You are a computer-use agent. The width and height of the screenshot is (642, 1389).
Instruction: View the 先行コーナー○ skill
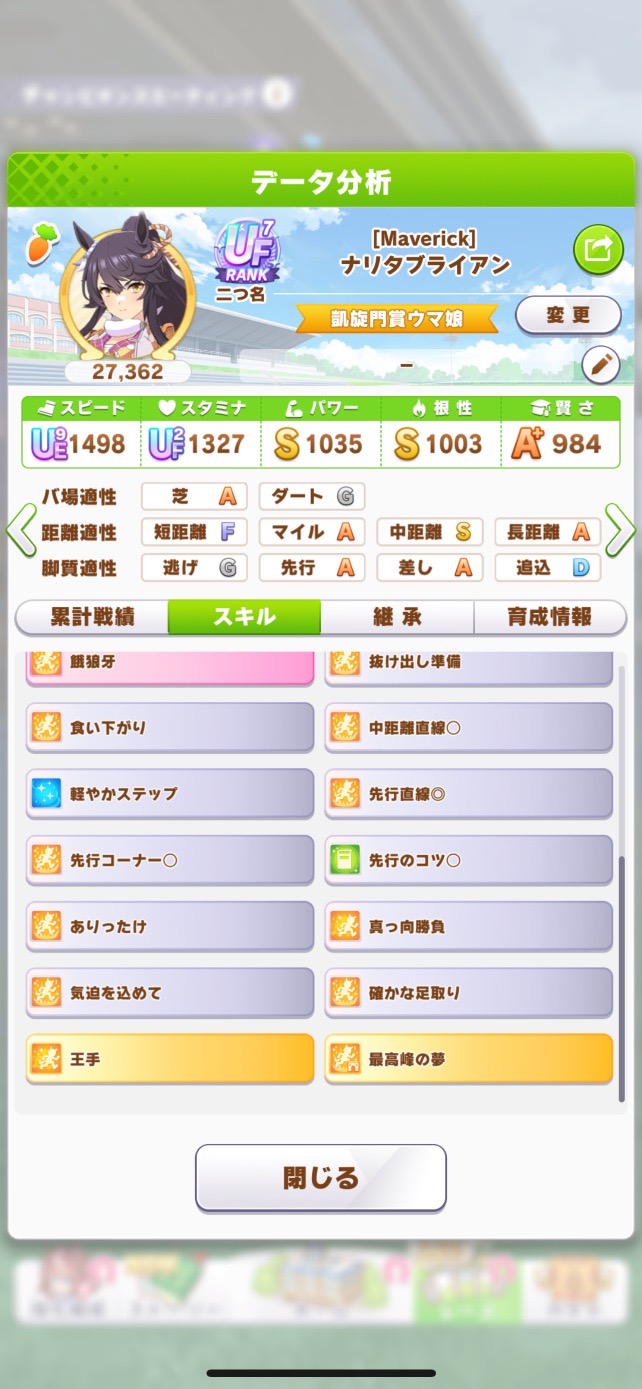point(170,860)
